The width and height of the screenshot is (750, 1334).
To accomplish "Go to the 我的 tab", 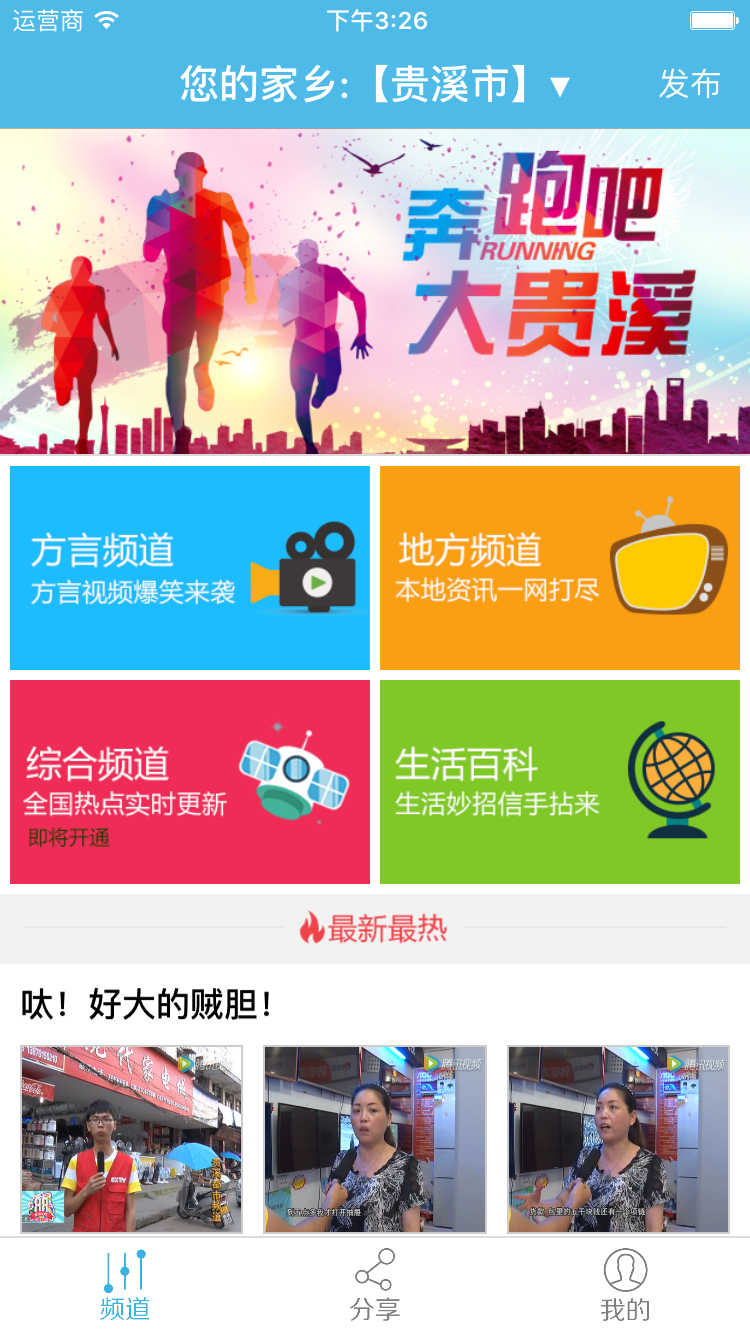I will coord(625,1286).
